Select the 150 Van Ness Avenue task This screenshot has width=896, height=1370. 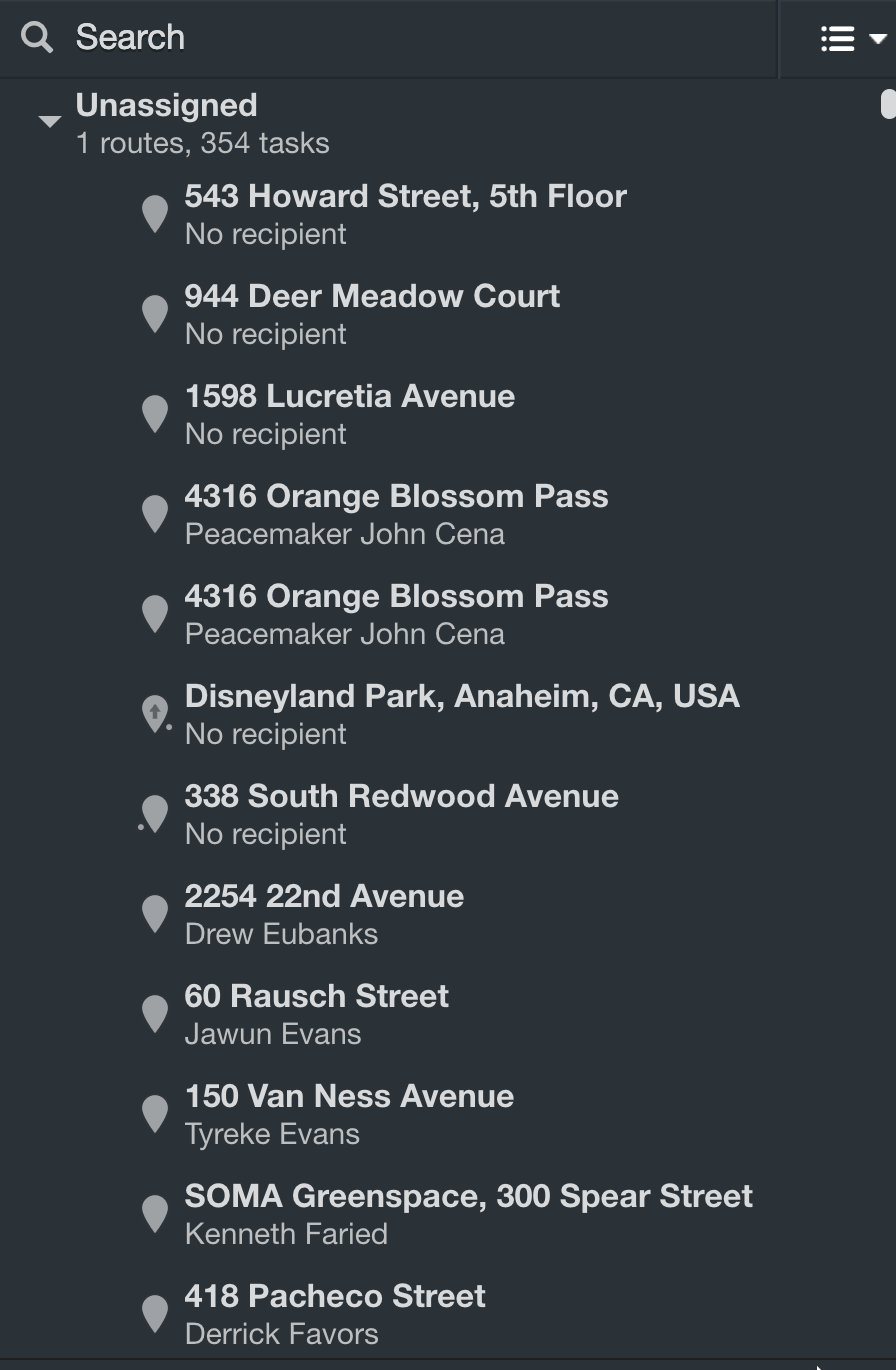349,1113
